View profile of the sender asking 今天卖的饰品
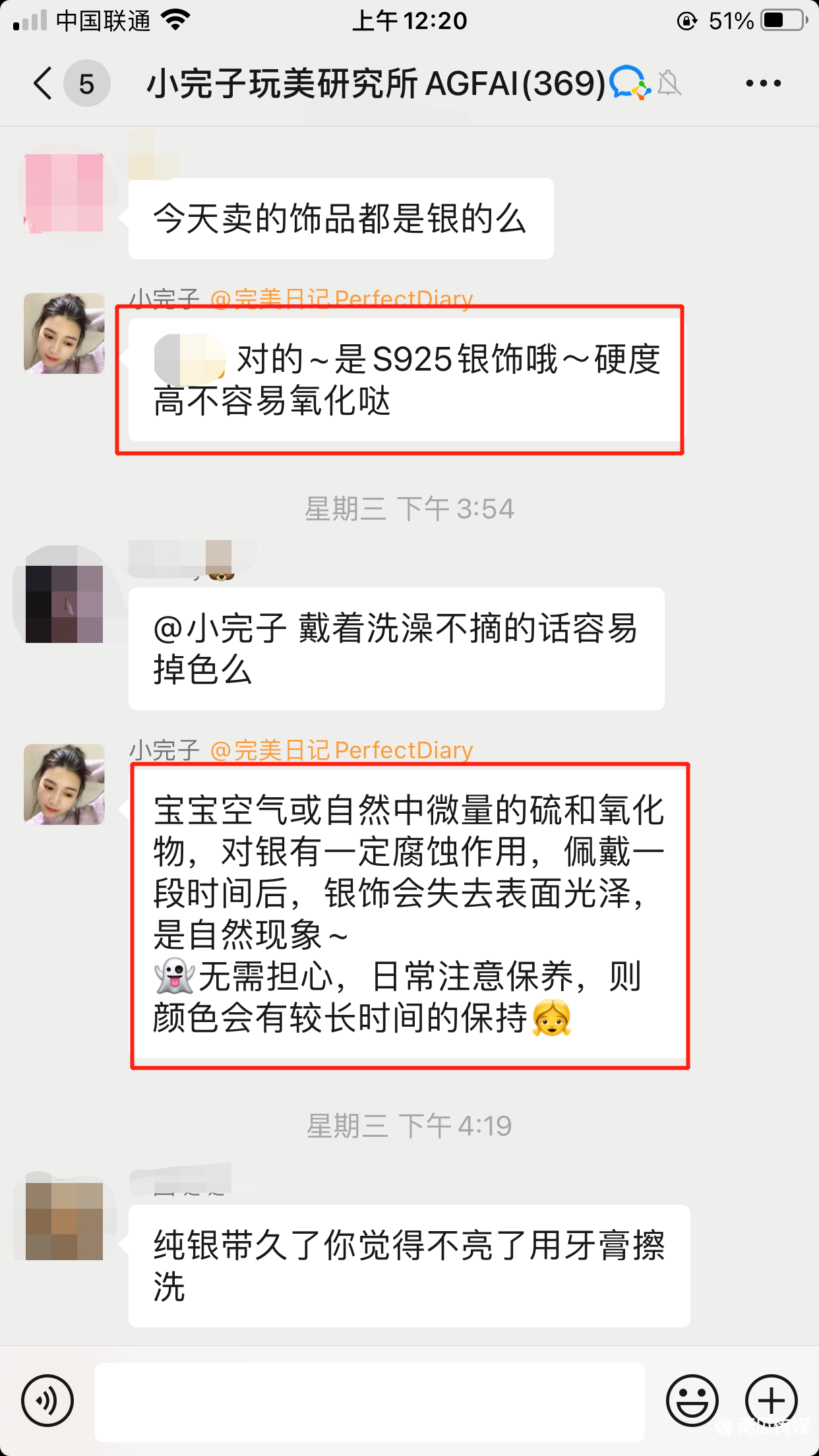The height and width of the screenshot is (1456, 819). click(64, 193)
